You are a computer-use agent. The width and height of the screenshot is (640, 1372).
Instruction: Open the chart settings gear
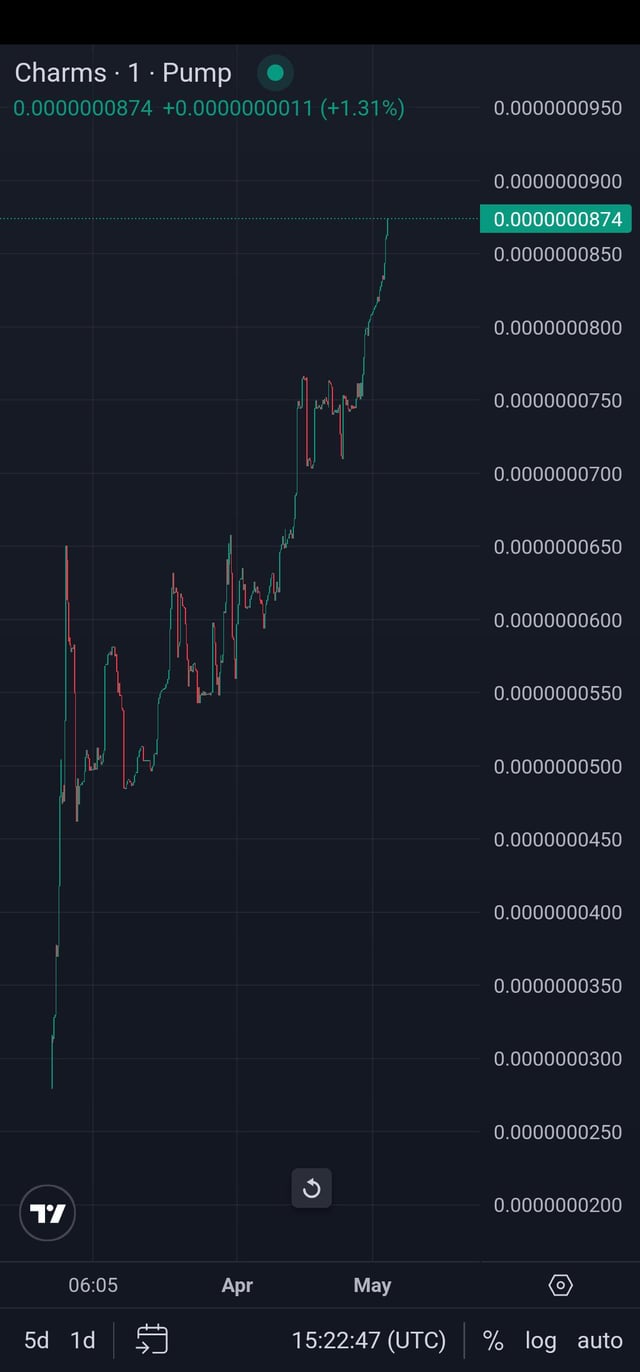click(x=561, y=1285)
